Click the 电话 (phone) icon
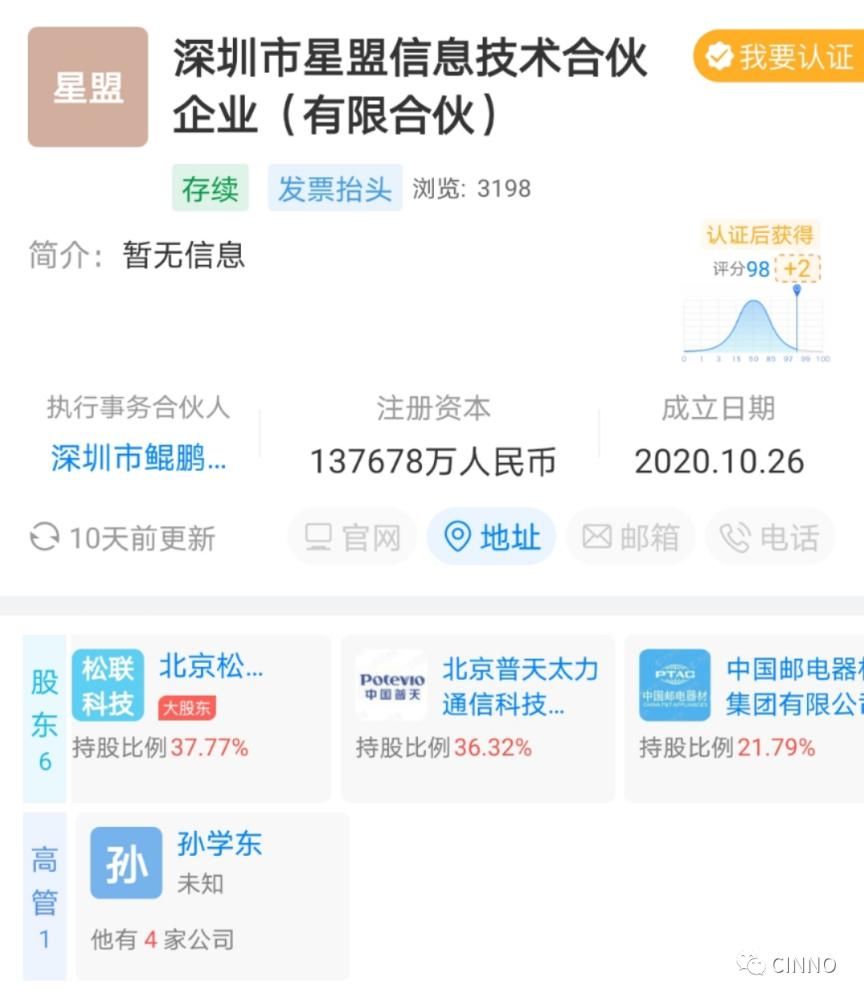Image resolution: width=864 pixels, height=1000 pixels. [737, 536]
